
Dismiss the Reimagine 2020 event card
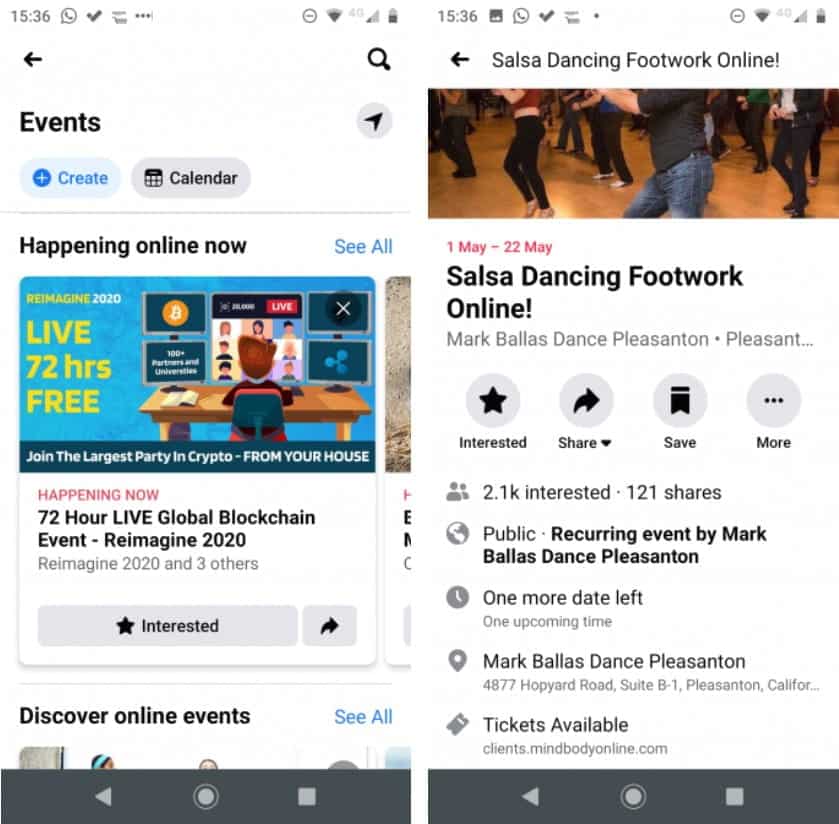click(343, 309)
